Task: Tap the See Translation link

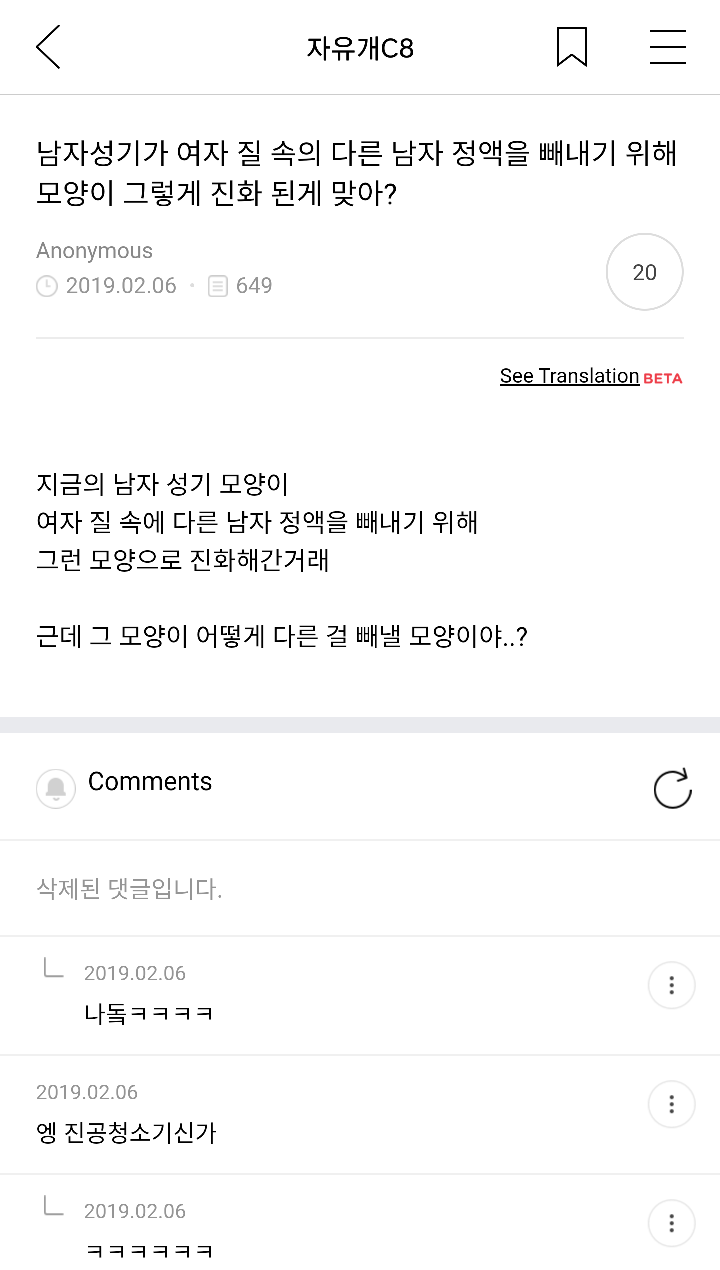Action: click(x=569, y=376)
